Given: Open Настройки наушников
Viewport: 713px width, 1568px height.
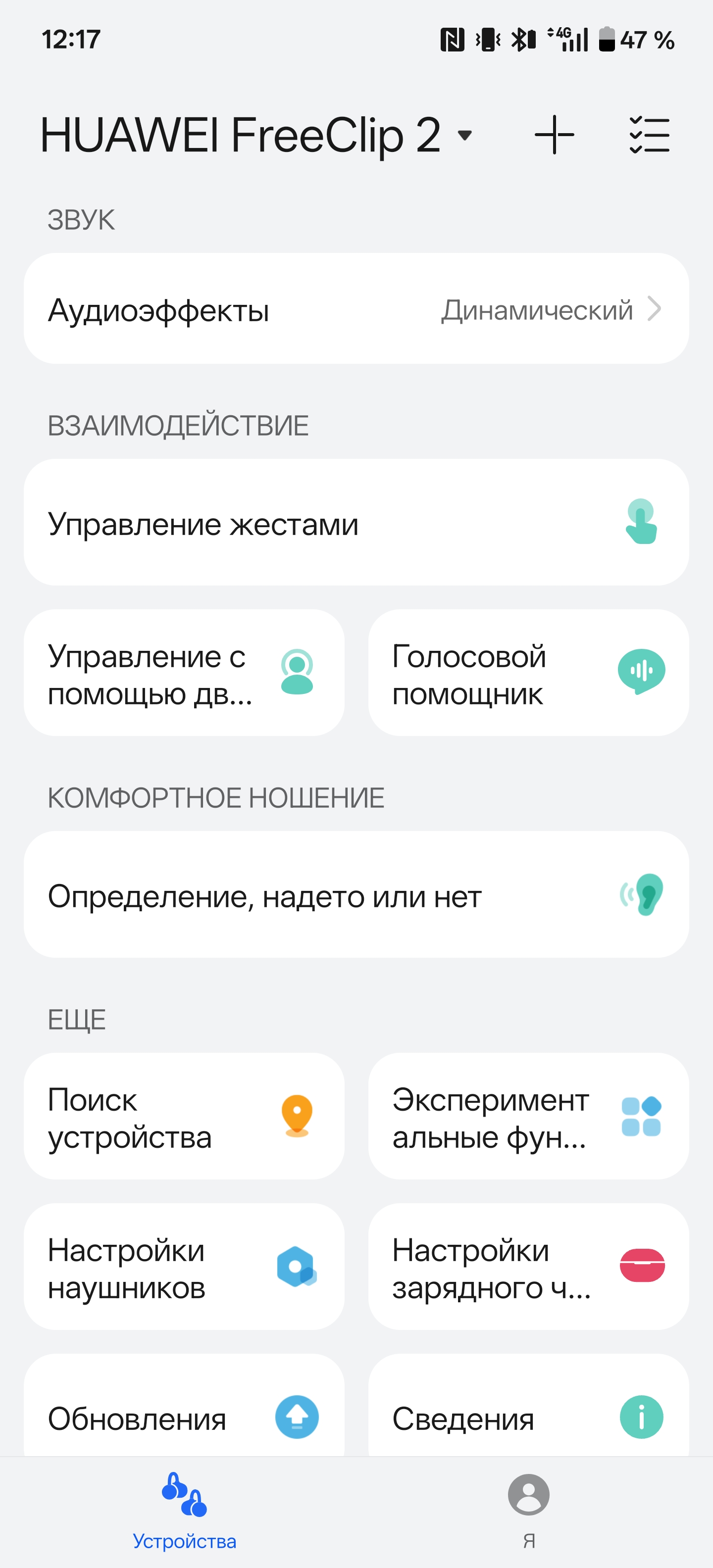Looking at the screenshot, I should [184, 1267].
